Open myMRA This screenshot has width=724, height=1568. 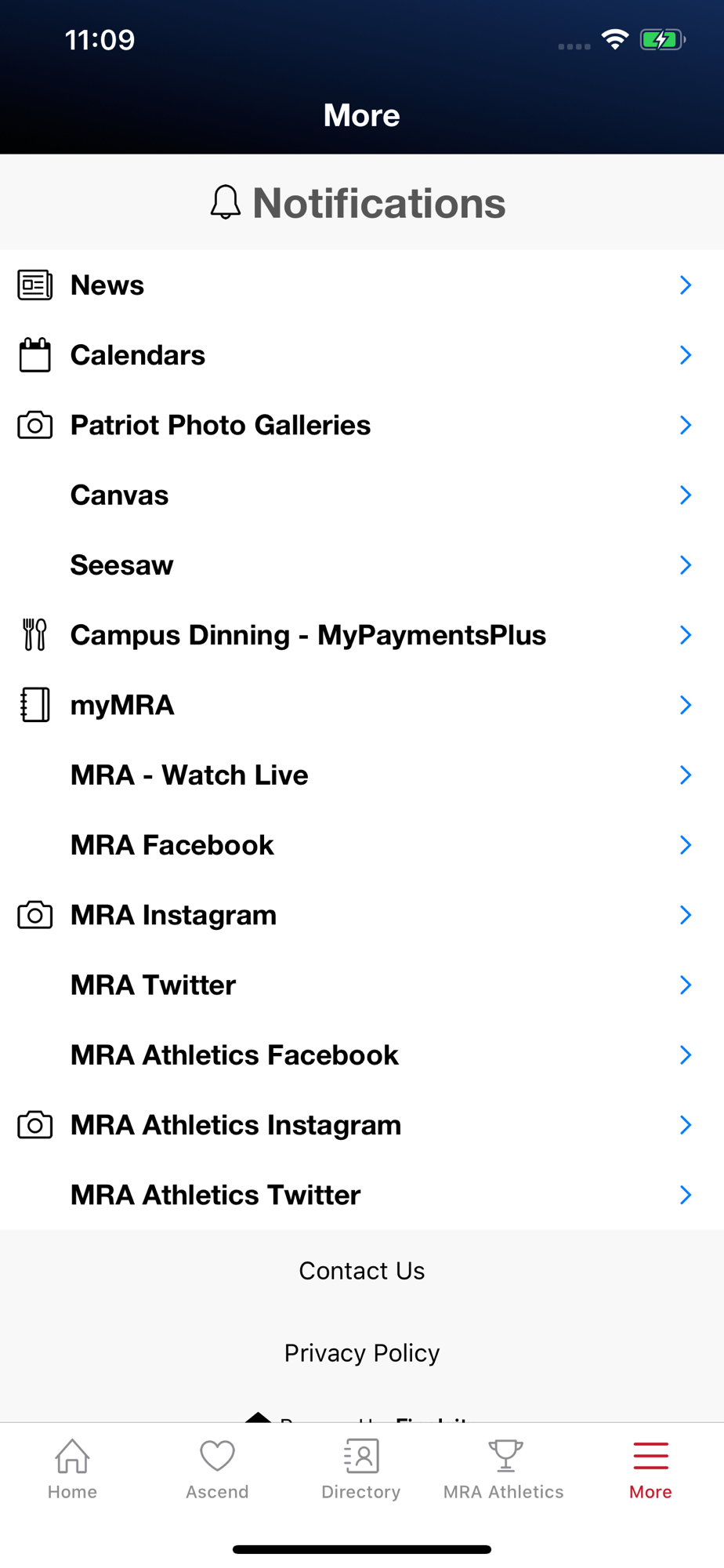point(362,705)
